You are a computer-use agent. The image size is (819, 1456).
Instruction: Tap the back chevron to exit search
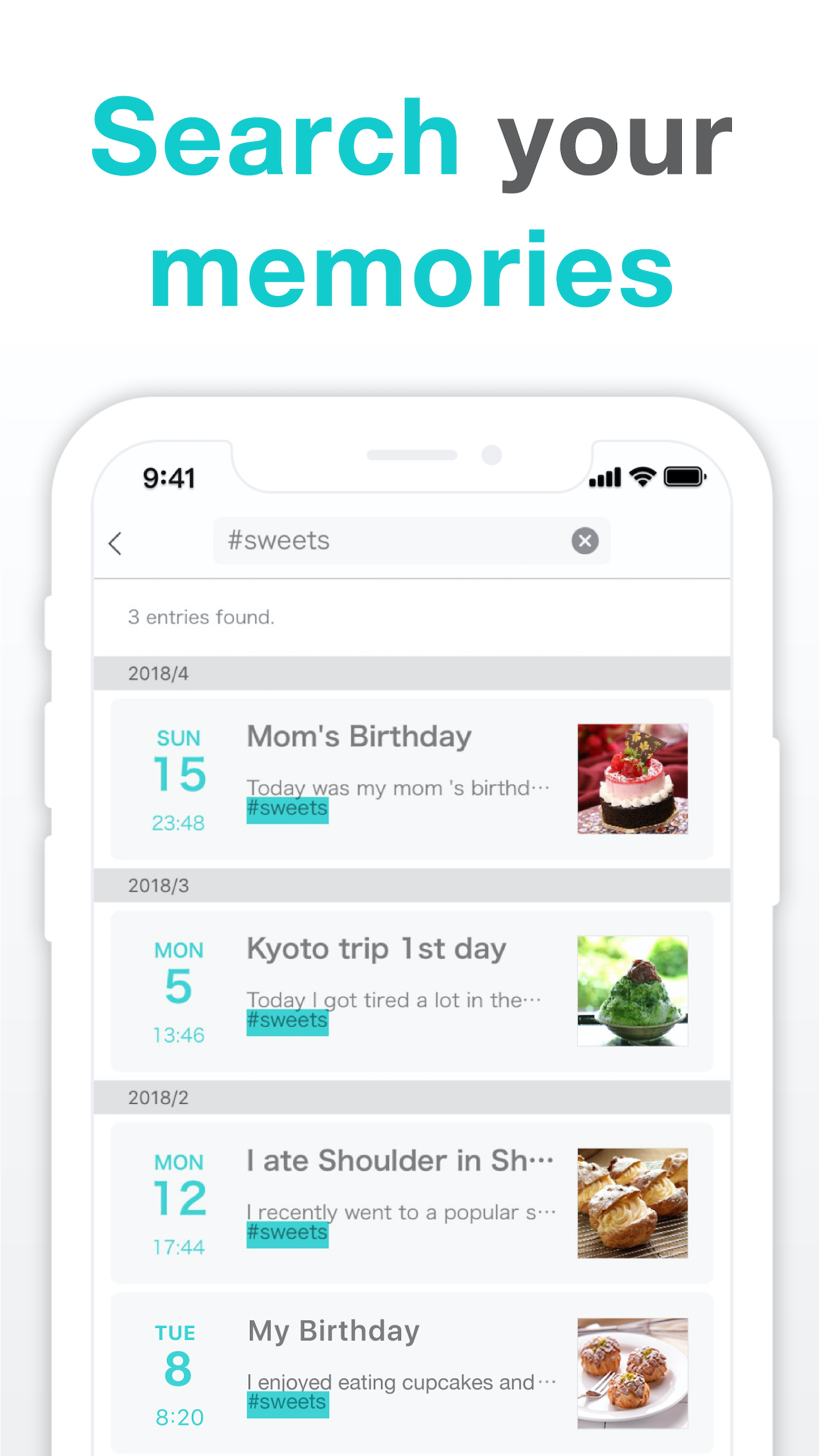115,542
